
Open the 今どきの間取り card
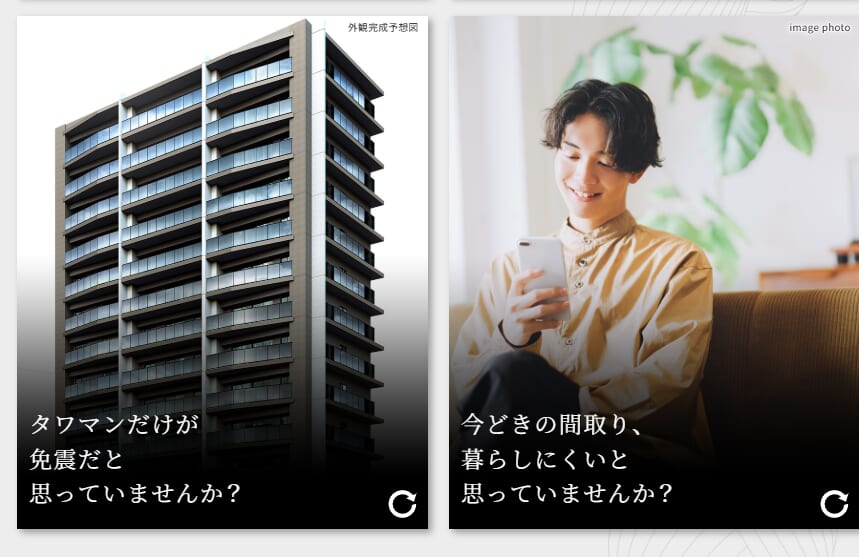point(653,270)
